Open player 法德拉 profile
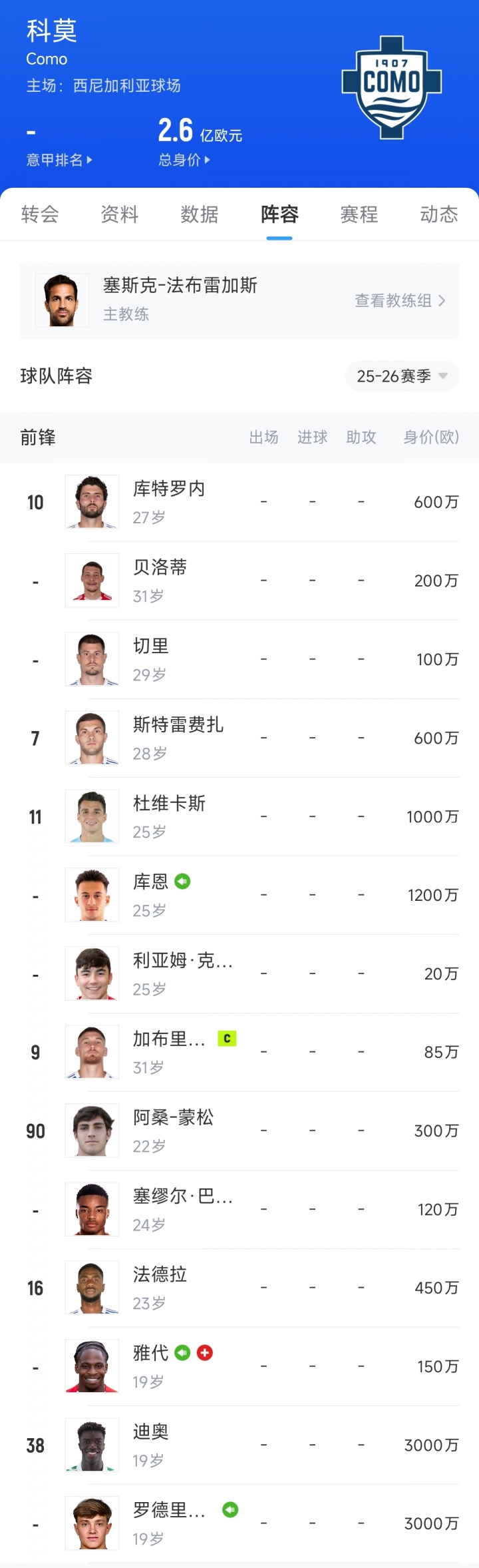The image size is (479, 1568). [160, 1274]
